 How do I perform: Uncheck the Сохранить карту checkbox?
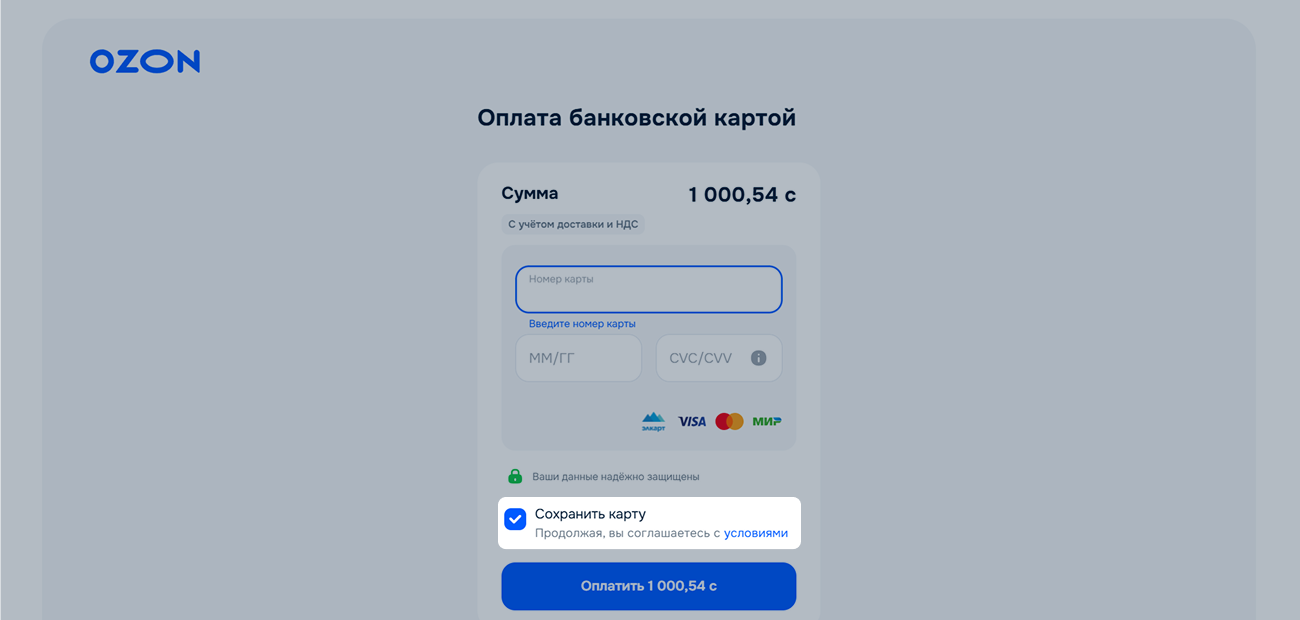(x=515, y=519)
